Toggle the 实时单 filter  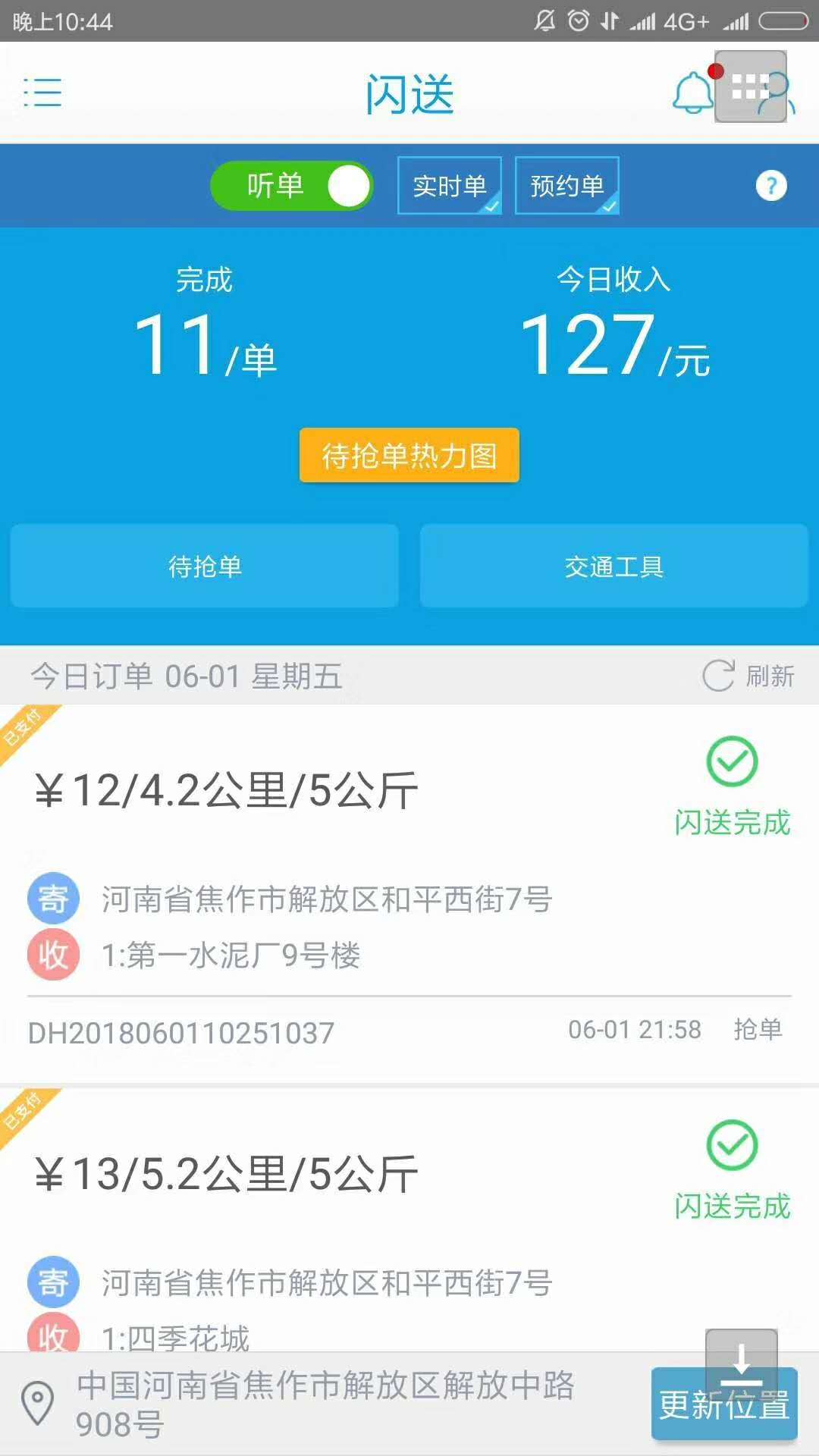[x=450, y=186]
